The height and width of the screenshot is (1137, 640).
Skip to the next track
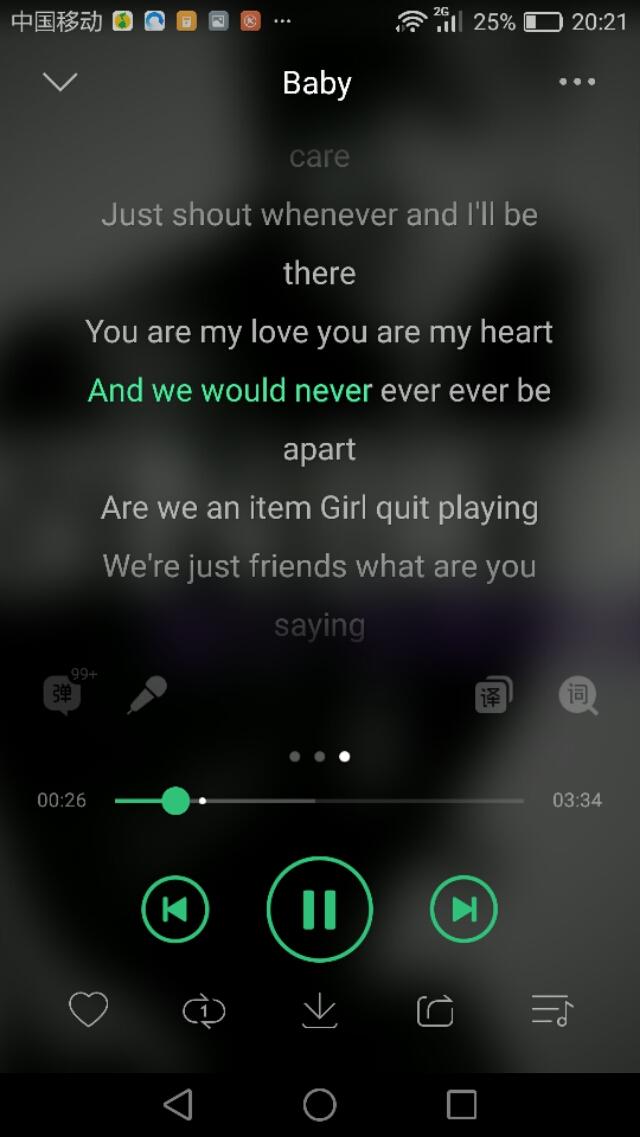(463, 909)
